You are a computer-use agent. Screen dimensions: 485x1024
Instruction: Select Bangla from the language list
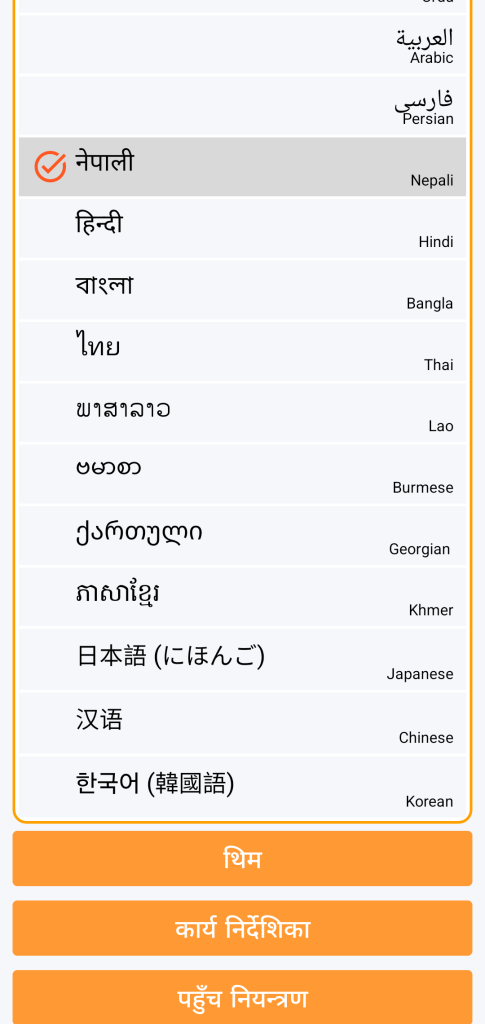tap(242, 290)
